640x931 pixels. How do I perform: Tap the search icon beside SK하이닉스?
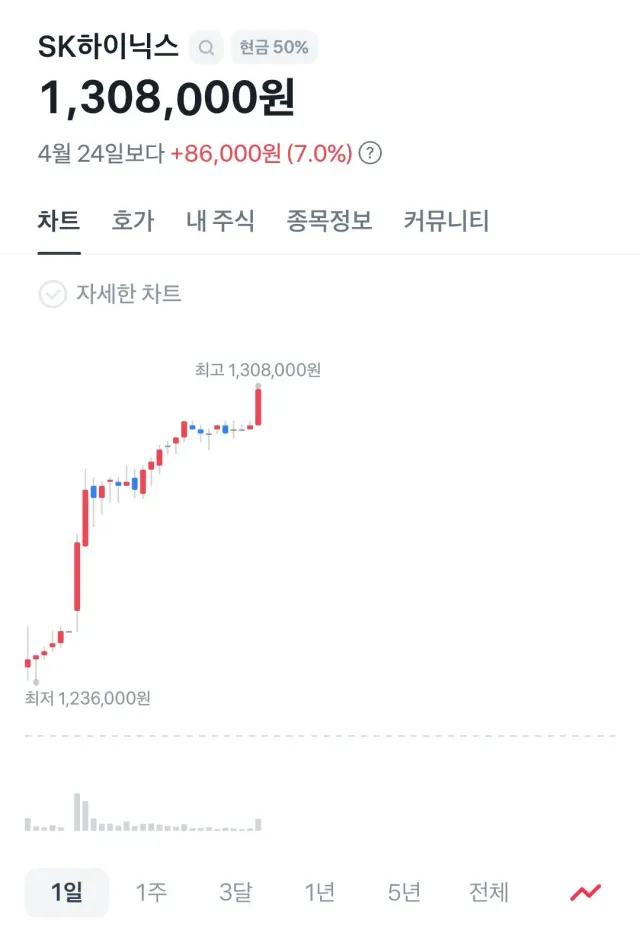[206, 47]
